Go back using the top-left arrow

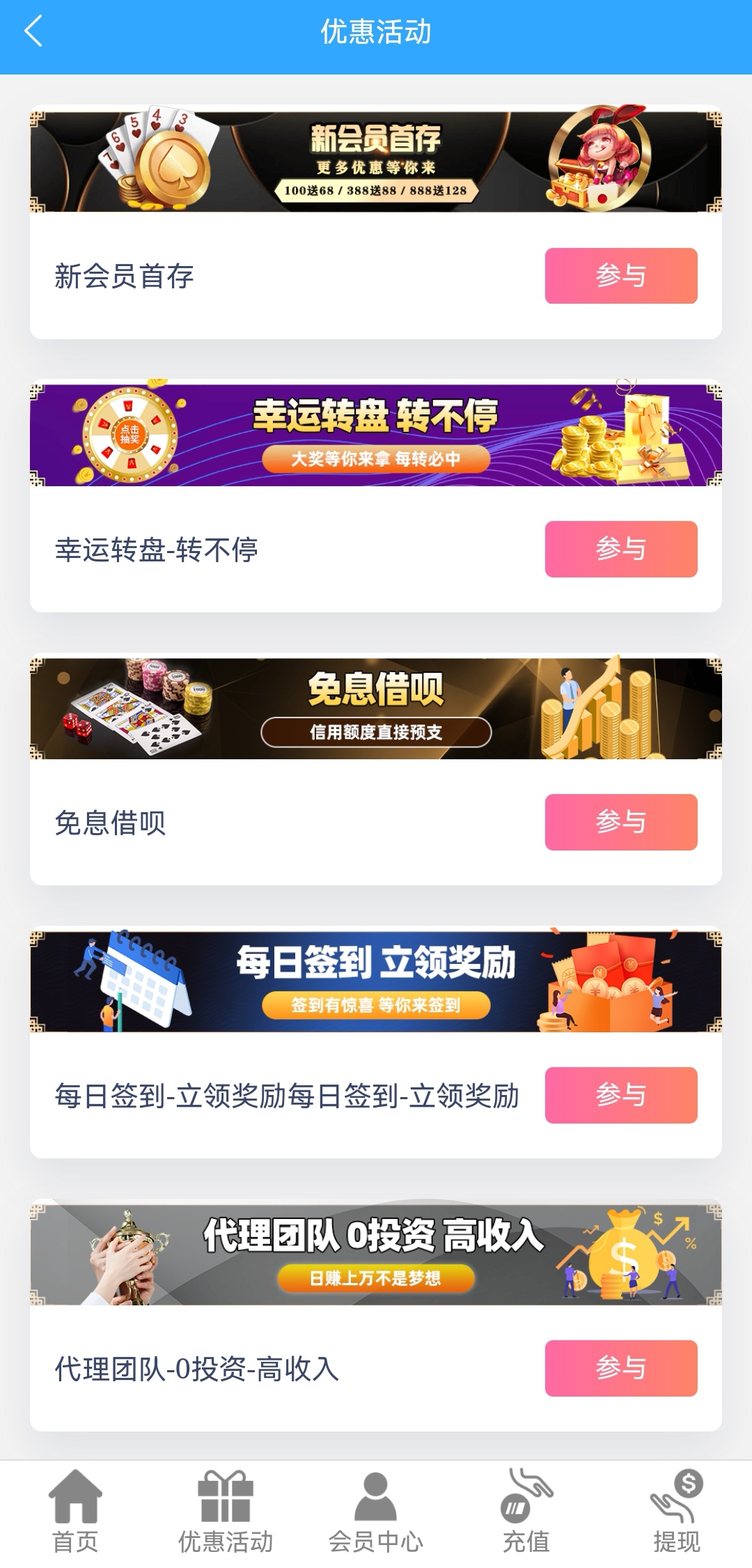pos(33,31)
